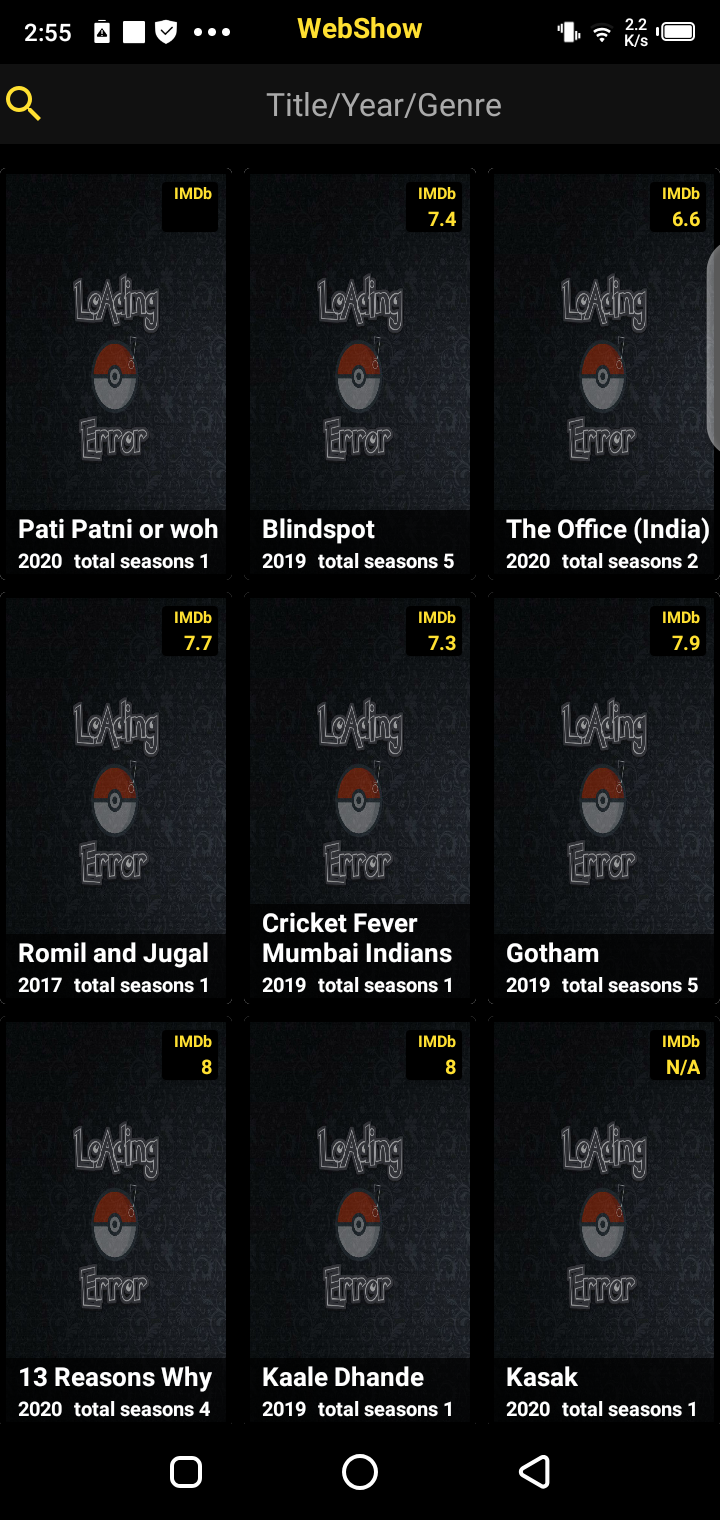The image size is (720, 1520).
Task: Open the Kaale Dhande show
Action: 360,1220
